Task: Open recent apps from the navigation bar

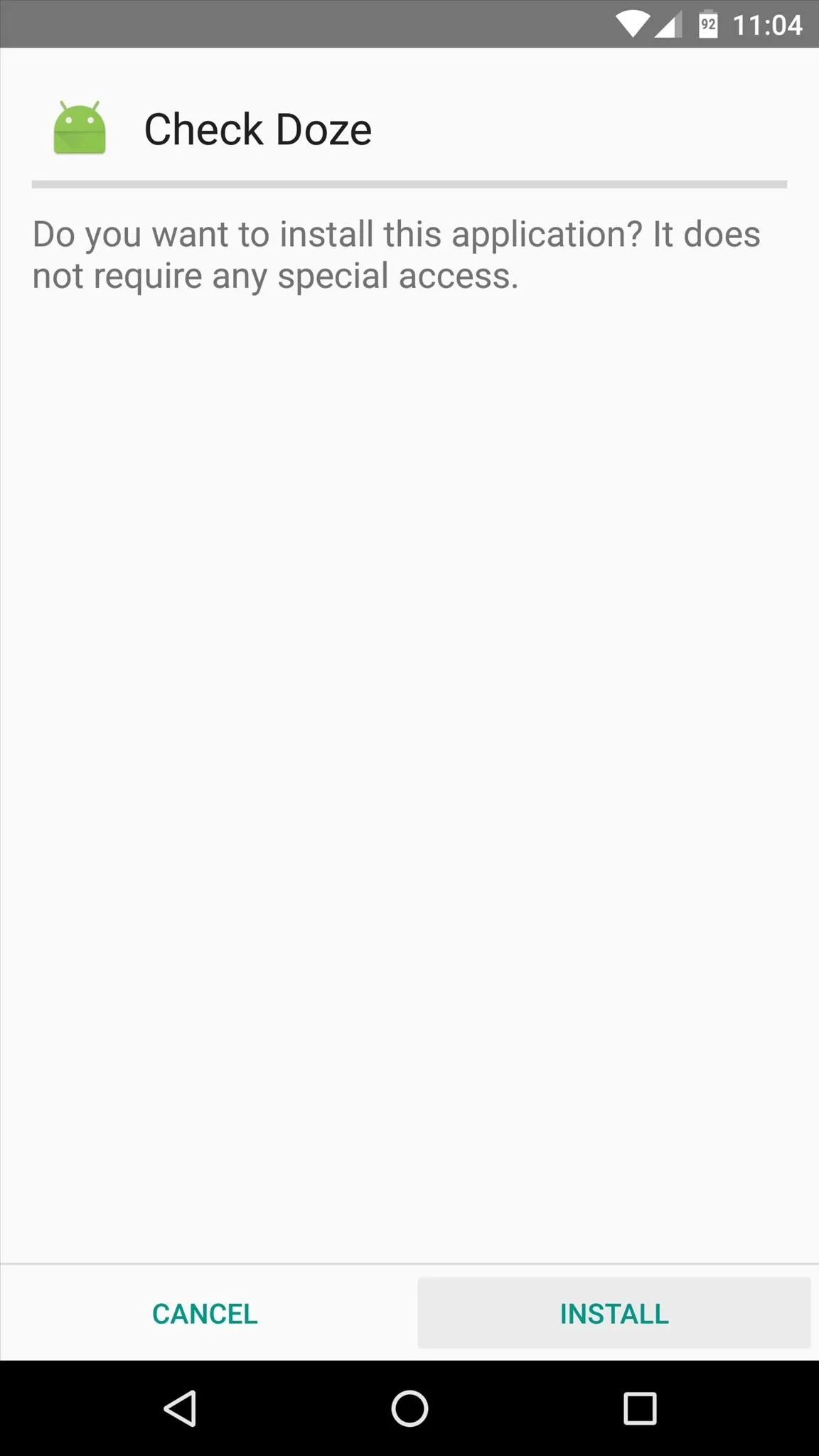Action: pos(639,1408)
